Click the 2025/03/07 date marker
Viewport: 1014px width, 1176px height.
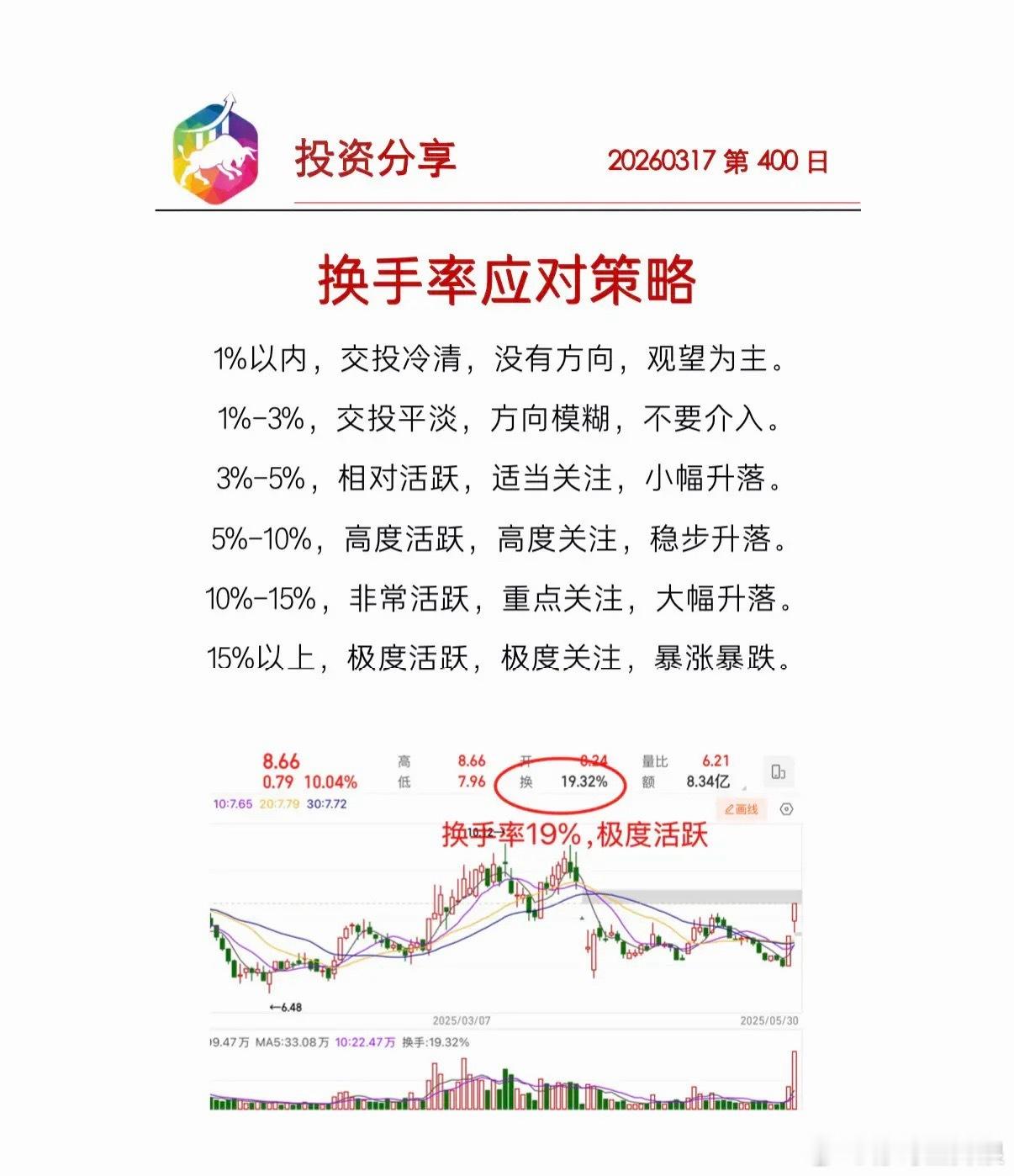(x=461, y=1020)
